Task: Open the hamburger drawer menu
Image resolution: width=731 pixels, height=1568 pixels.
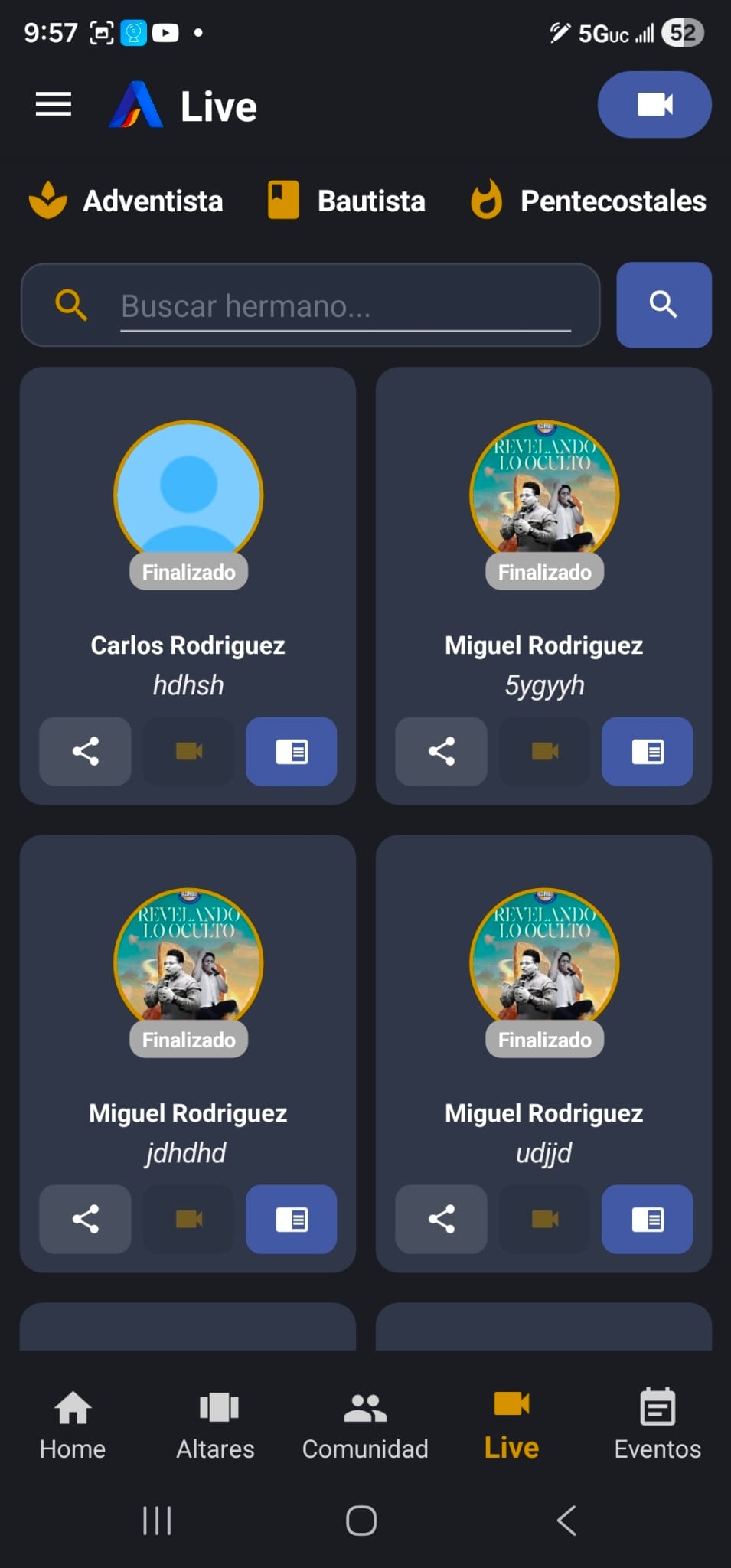Action: pyautogui.click(x=54, y=105)
